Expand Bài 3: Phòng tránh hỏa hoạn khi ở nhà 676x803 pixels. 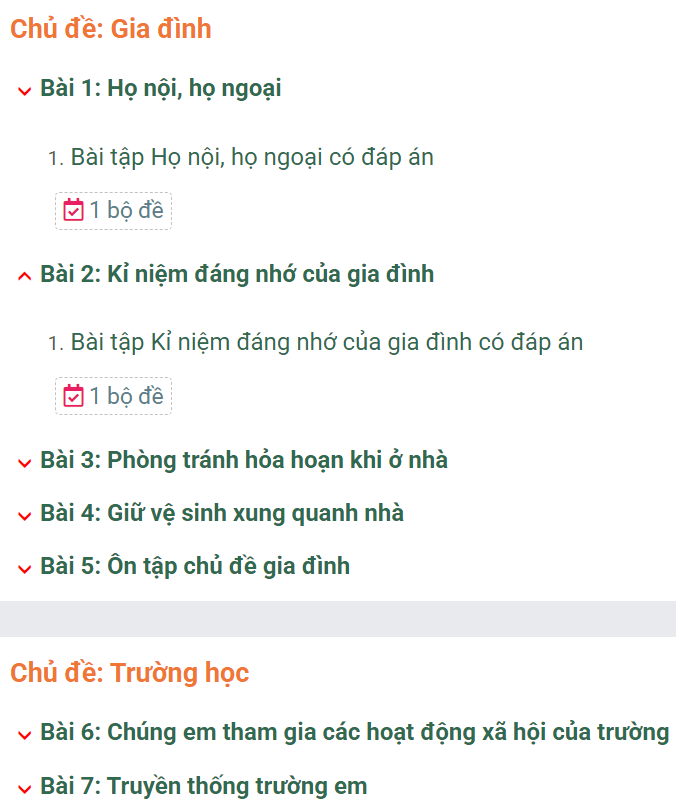tap(243, 461)
